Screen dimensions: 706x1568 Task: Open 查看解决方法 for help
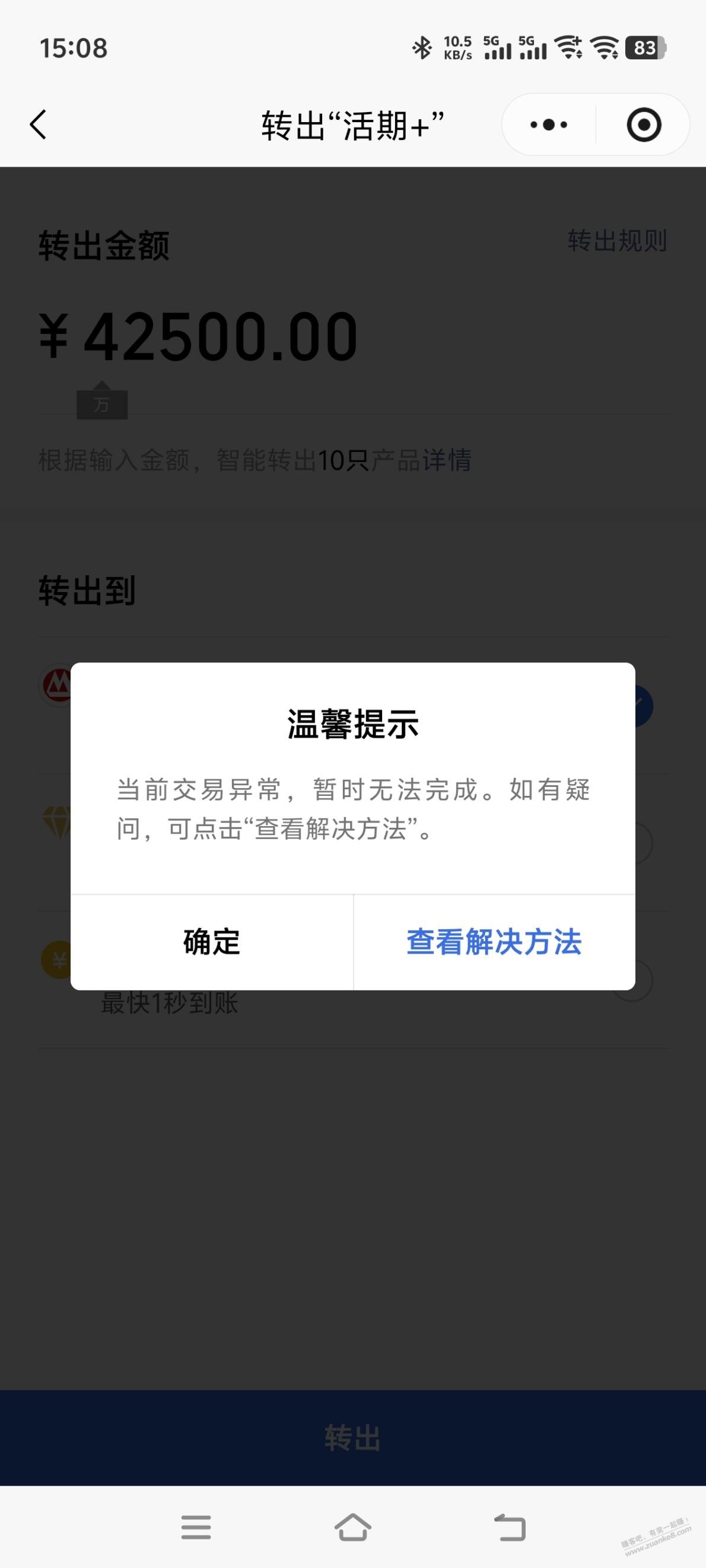click(x=494, y=942)
